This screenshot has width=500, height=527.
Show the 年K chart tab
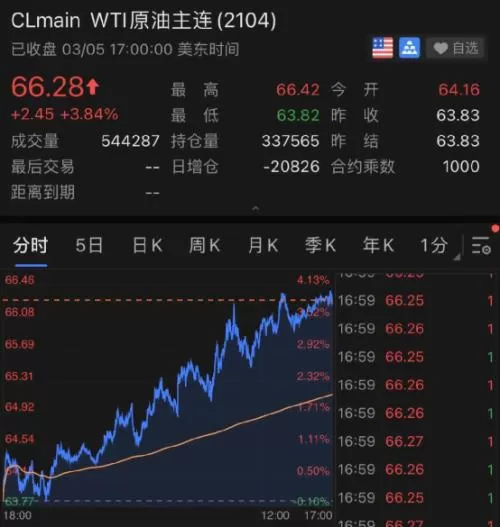[x=378, y=245]
